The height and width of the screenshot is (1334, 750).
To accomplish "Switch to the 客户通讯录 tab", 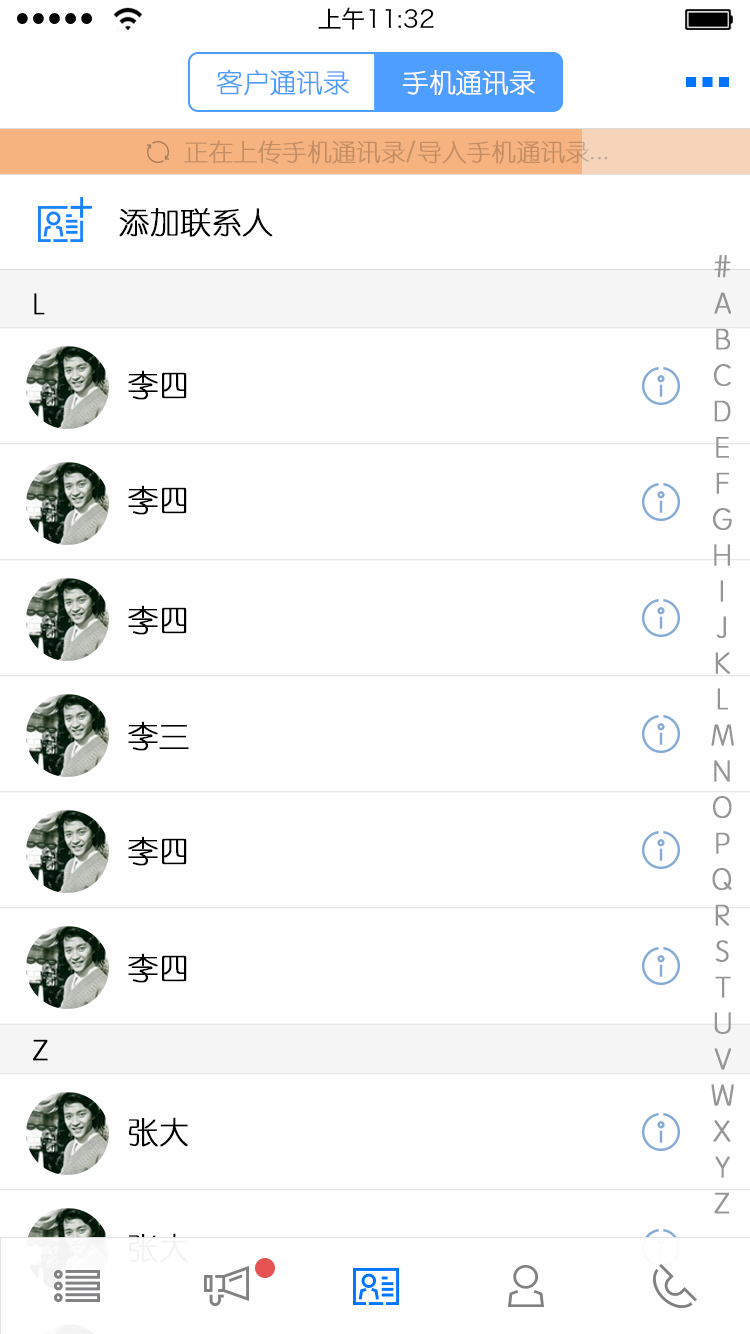I will click(x=282, y=82).
